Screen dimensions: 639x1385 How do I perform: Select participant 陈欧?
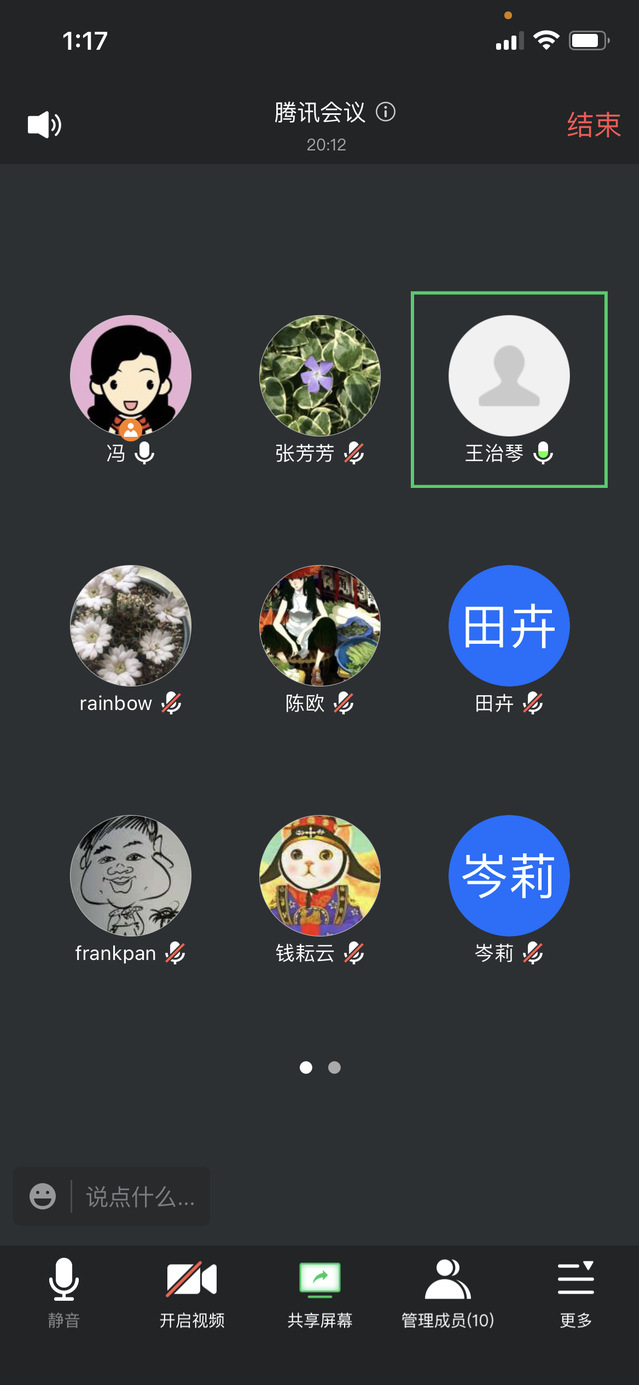[320, 640]
